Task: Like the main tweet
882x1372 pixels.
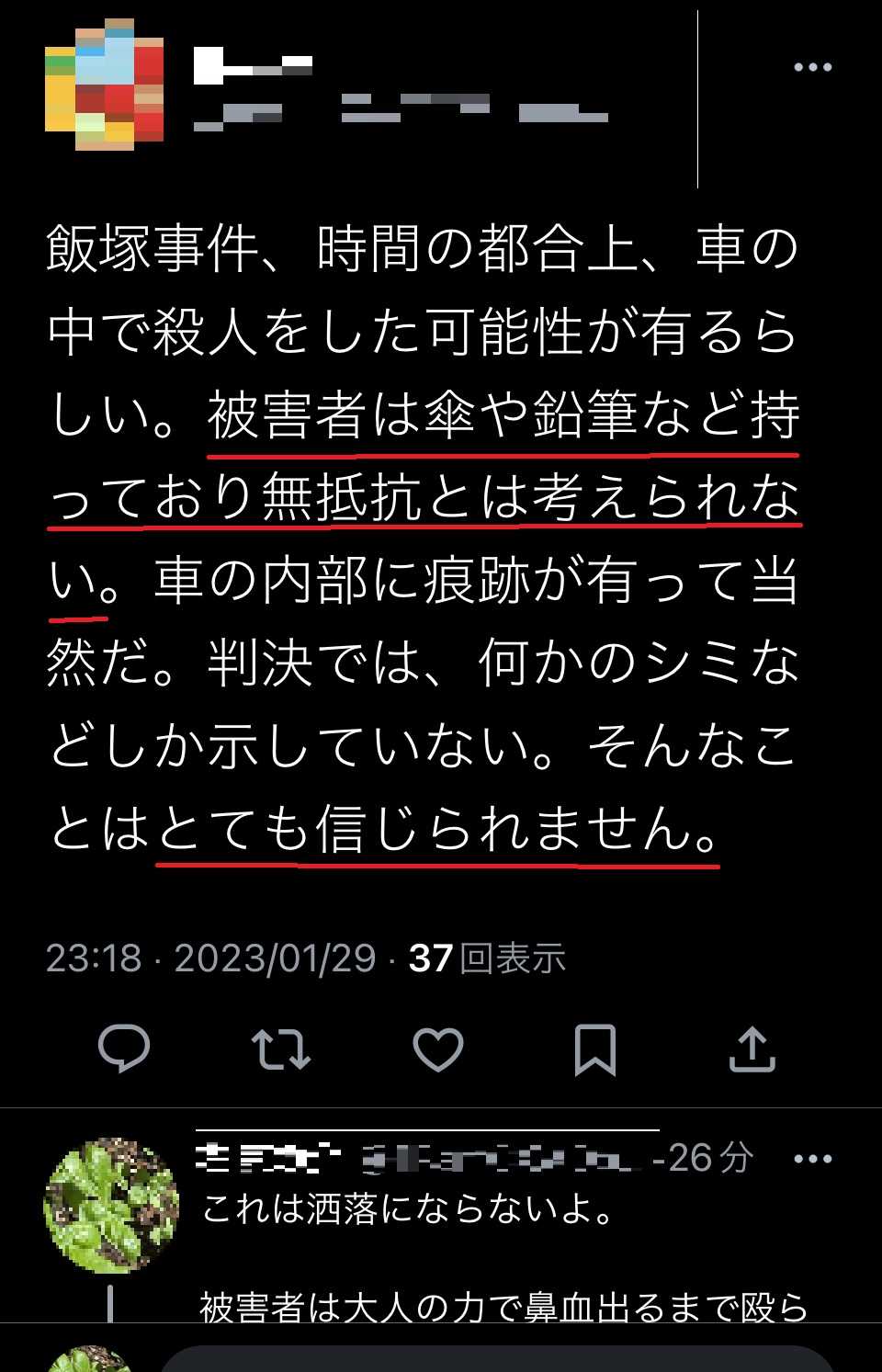Action: [437, 1049]
